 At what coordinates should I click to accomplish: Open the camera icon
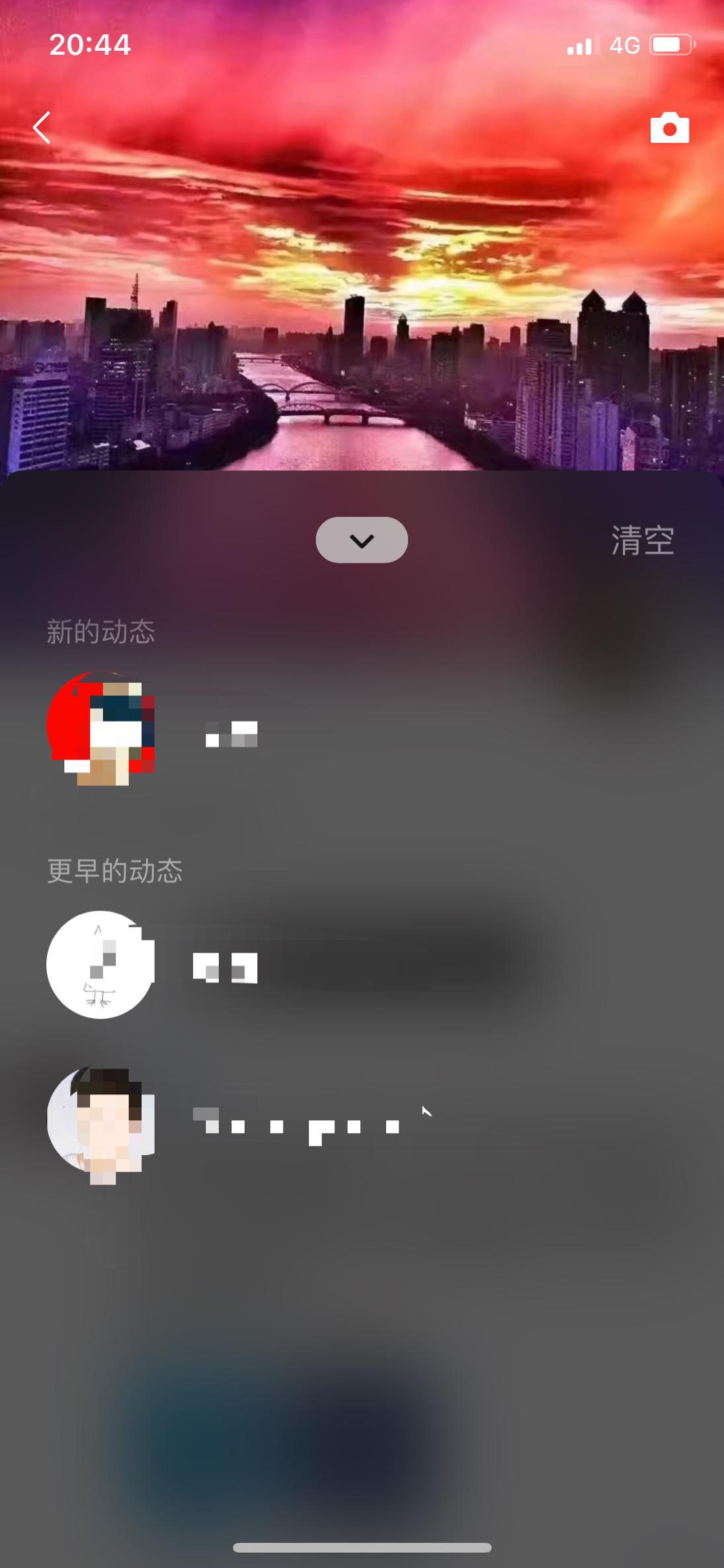click(669, 128)
